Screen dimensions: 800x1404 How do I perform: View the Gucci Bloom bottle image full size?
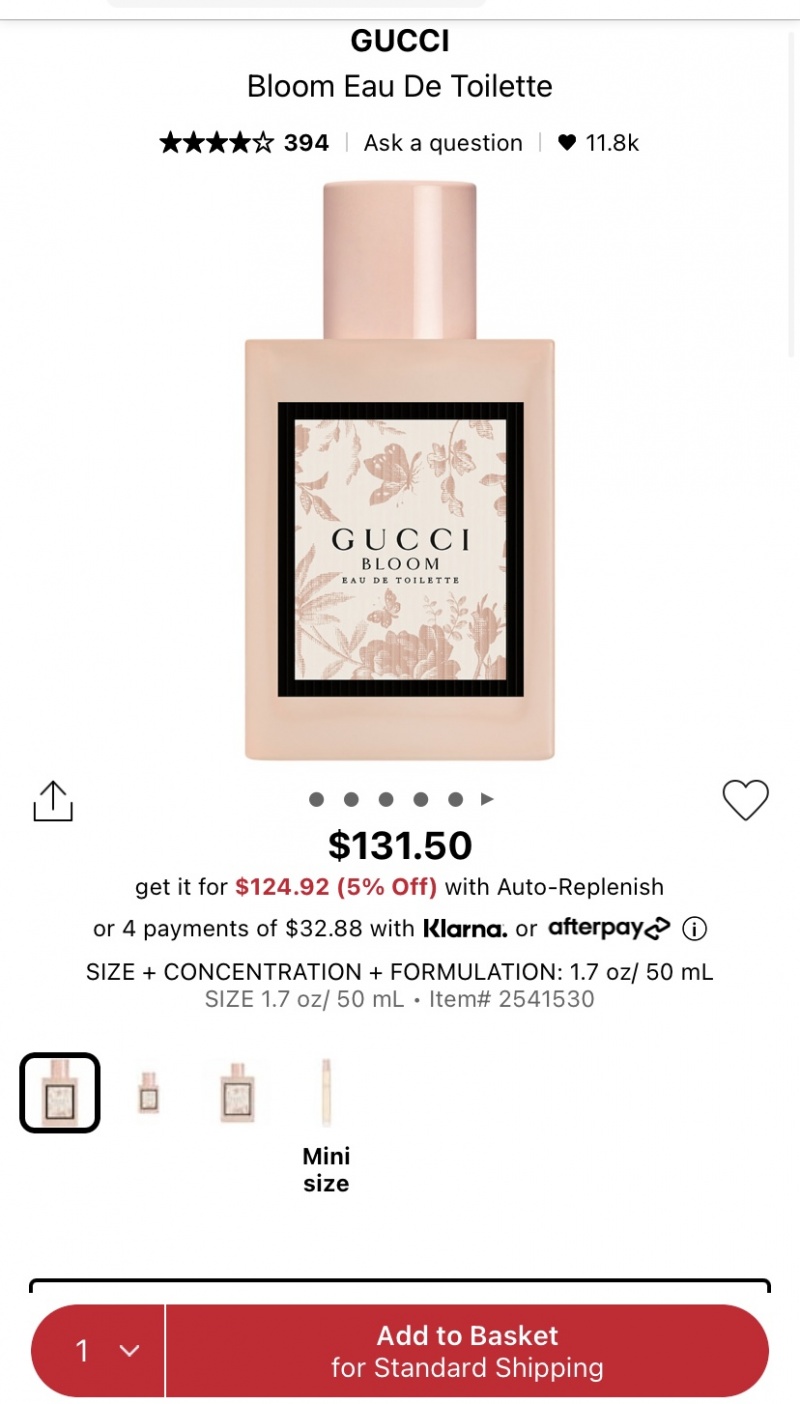[400, 470]
